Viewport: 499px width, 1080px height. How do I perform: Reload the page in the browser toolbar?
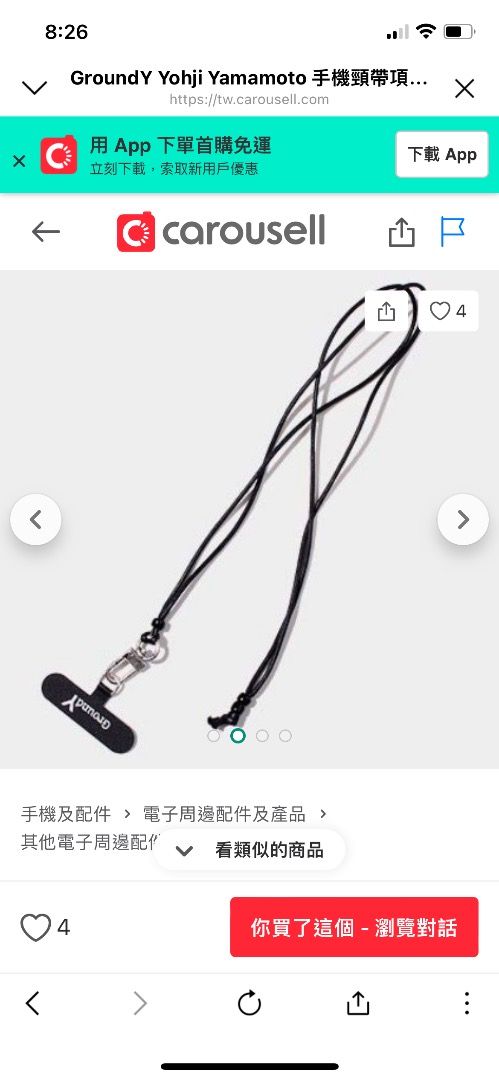pos(250,1004)
